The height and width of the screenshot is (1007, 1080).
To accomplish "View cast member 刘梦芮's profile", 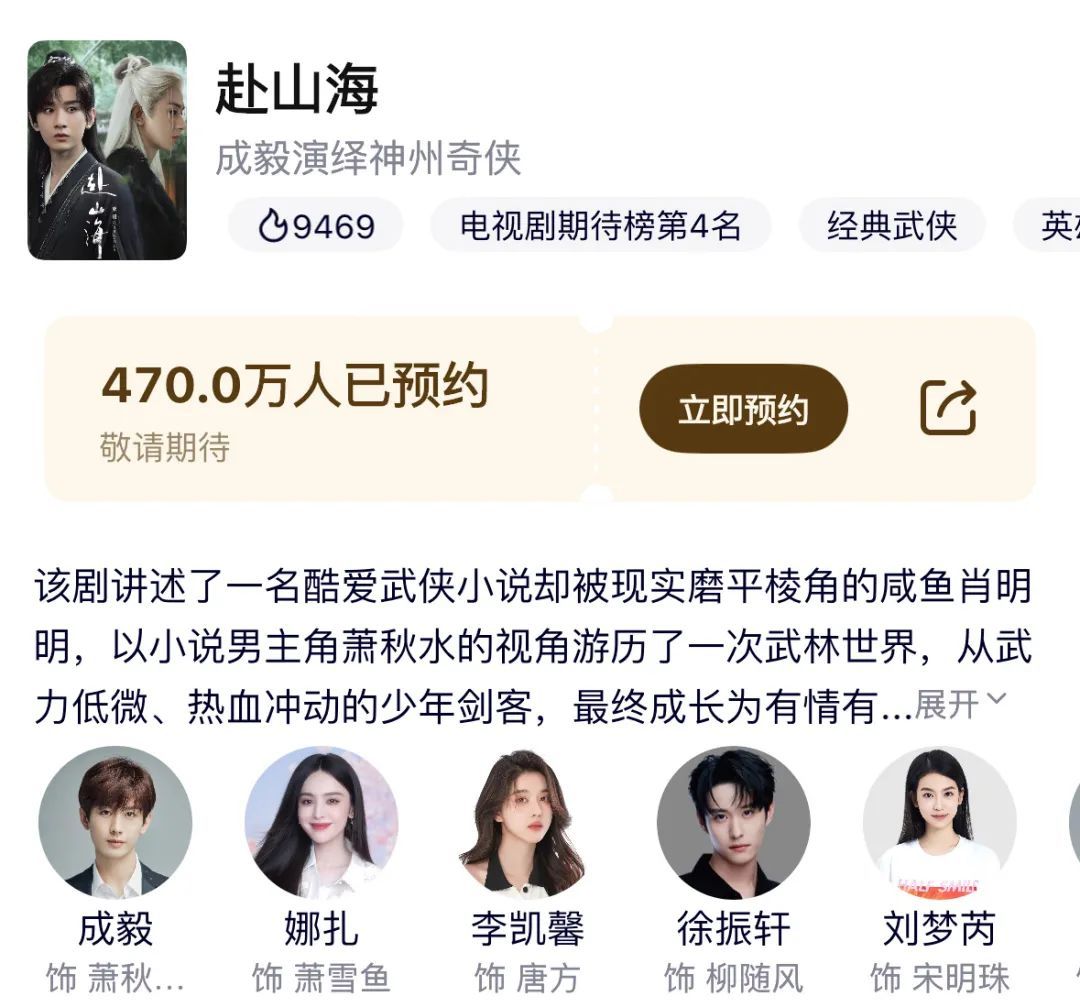I will [939, 823].
